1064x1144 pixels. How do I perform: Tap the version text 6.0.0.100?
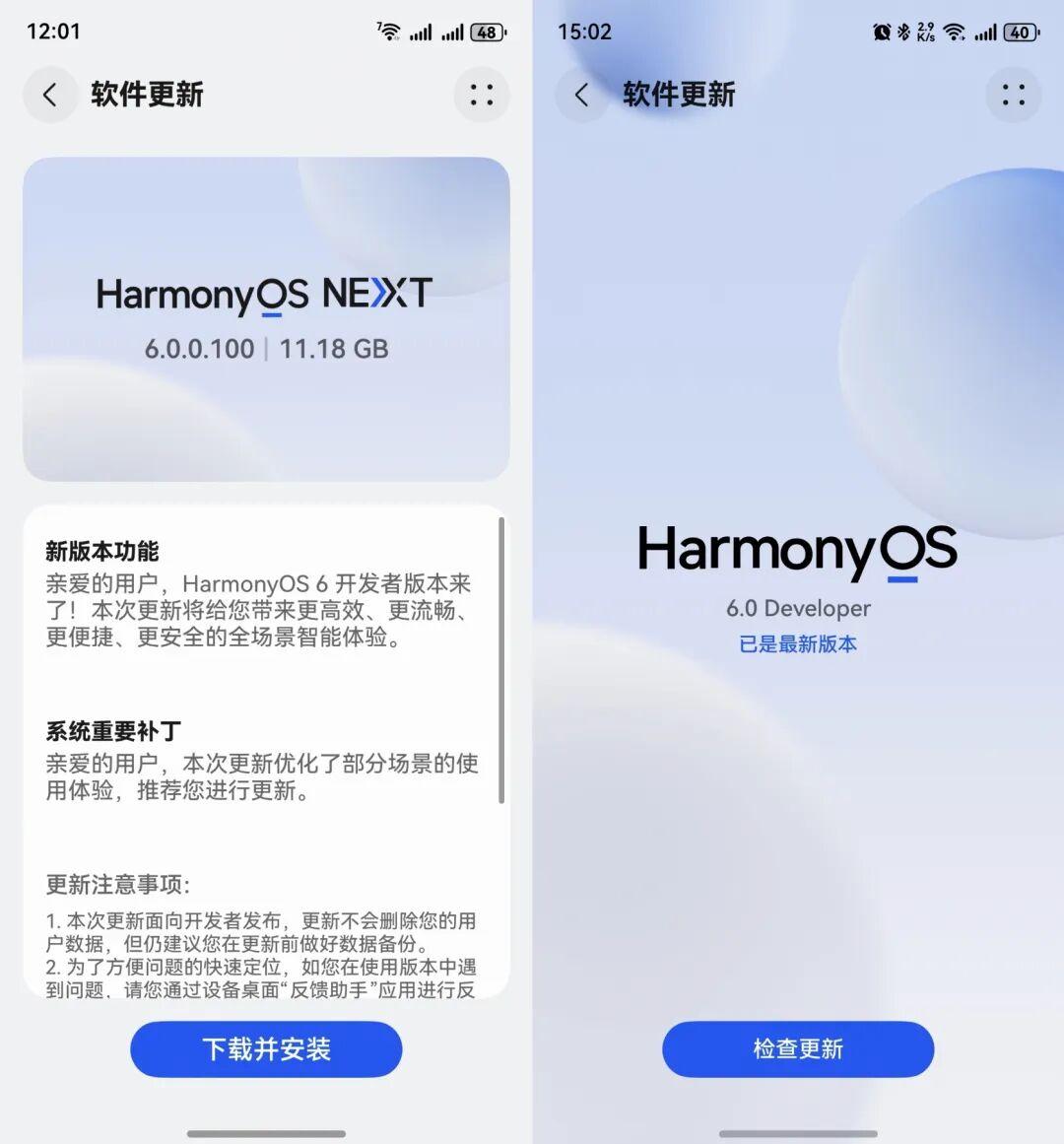click(198, 349)
